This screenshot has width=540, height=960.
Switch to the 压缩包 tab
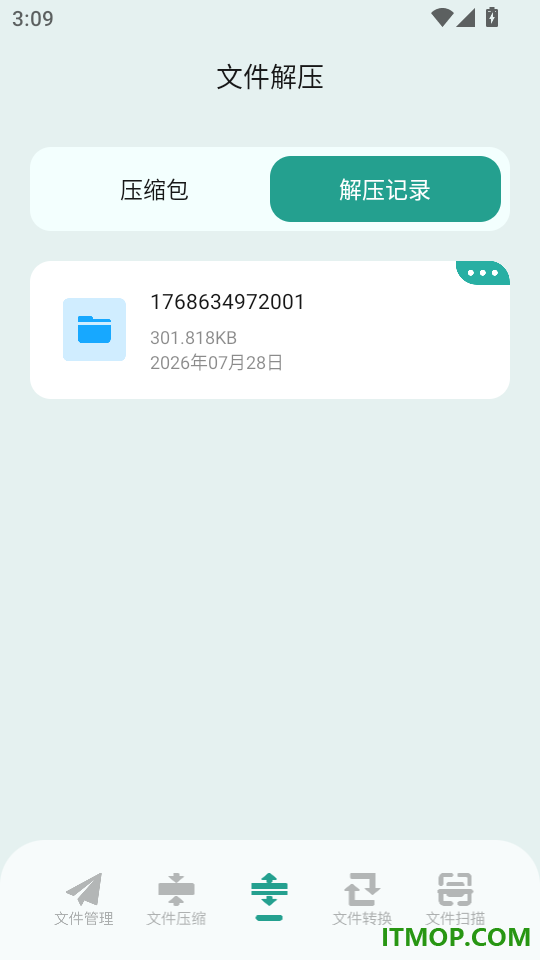154,189
